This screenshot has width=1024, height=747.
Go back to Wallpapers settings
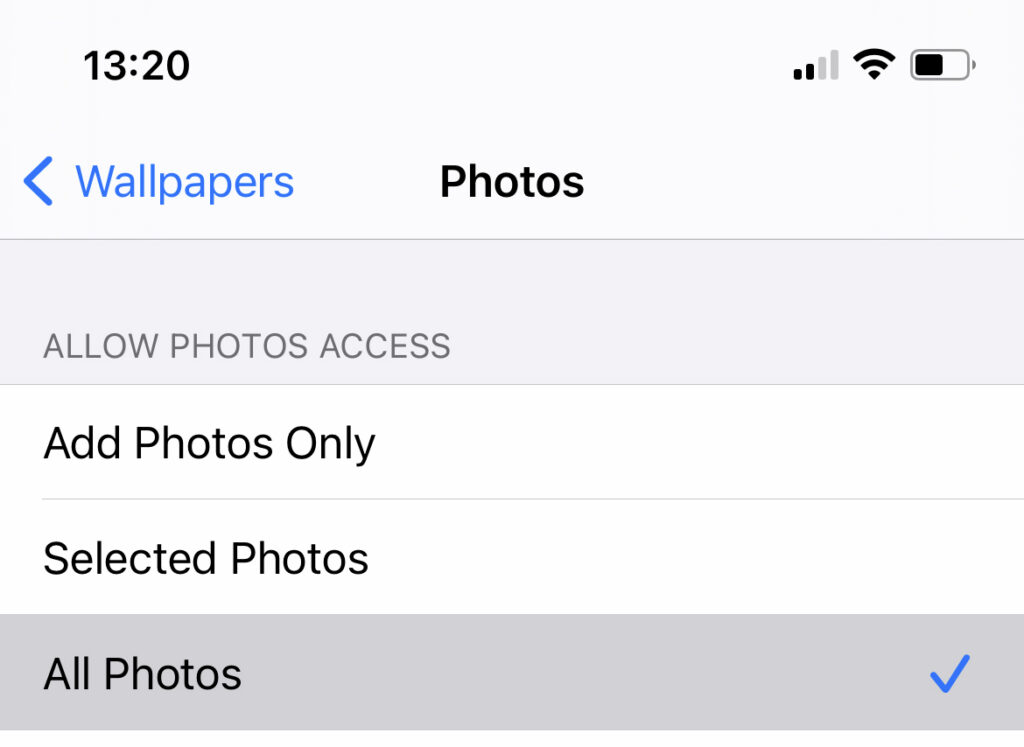tap(160, 182)
